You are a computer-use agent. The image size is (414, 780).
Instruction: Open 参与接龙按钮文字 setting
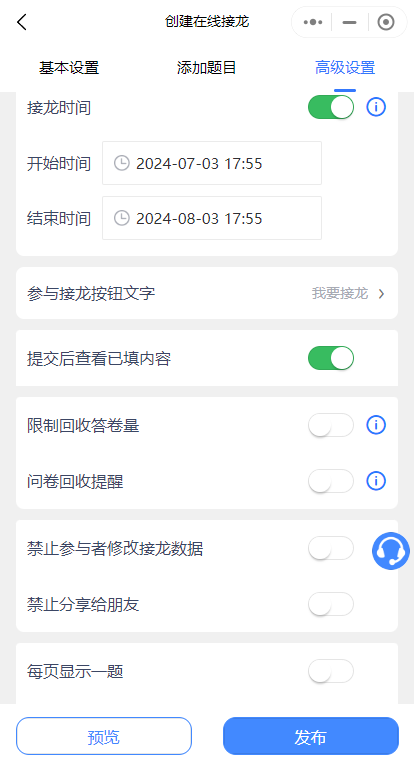pyautogui.click(x=207, y=293)
